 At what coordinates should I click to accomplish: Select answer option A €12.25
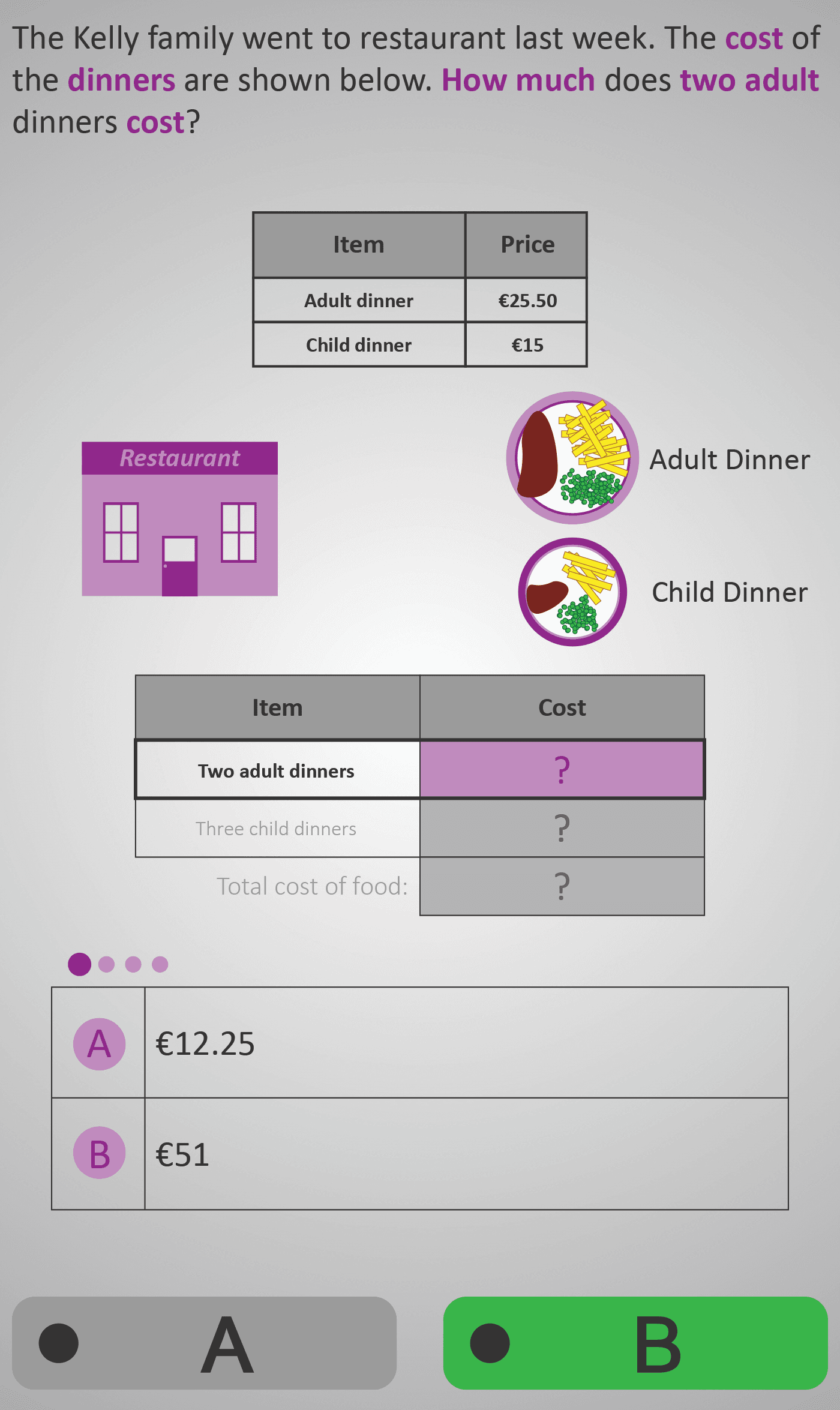tap(419, 1043)
